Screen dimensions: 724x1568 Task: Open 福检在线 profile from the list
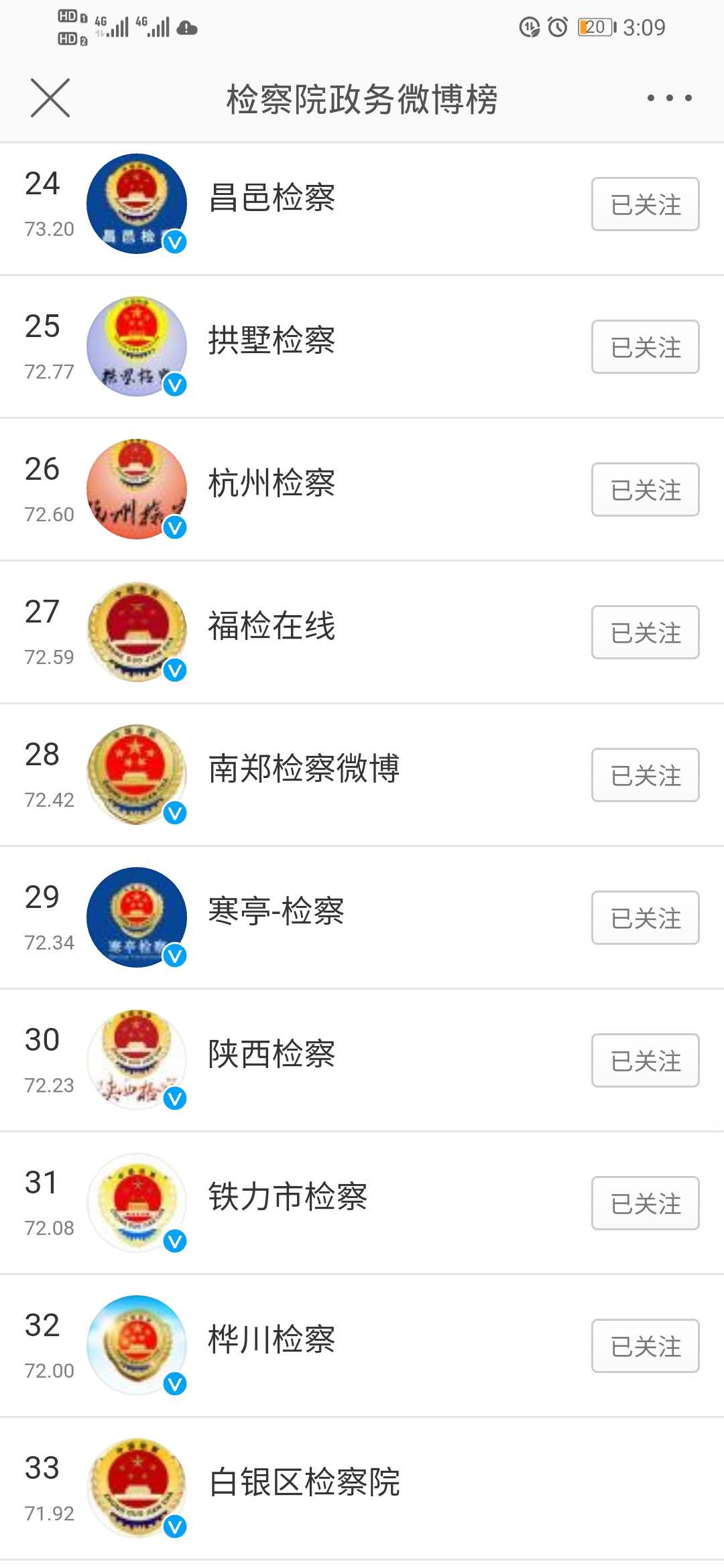362,632
